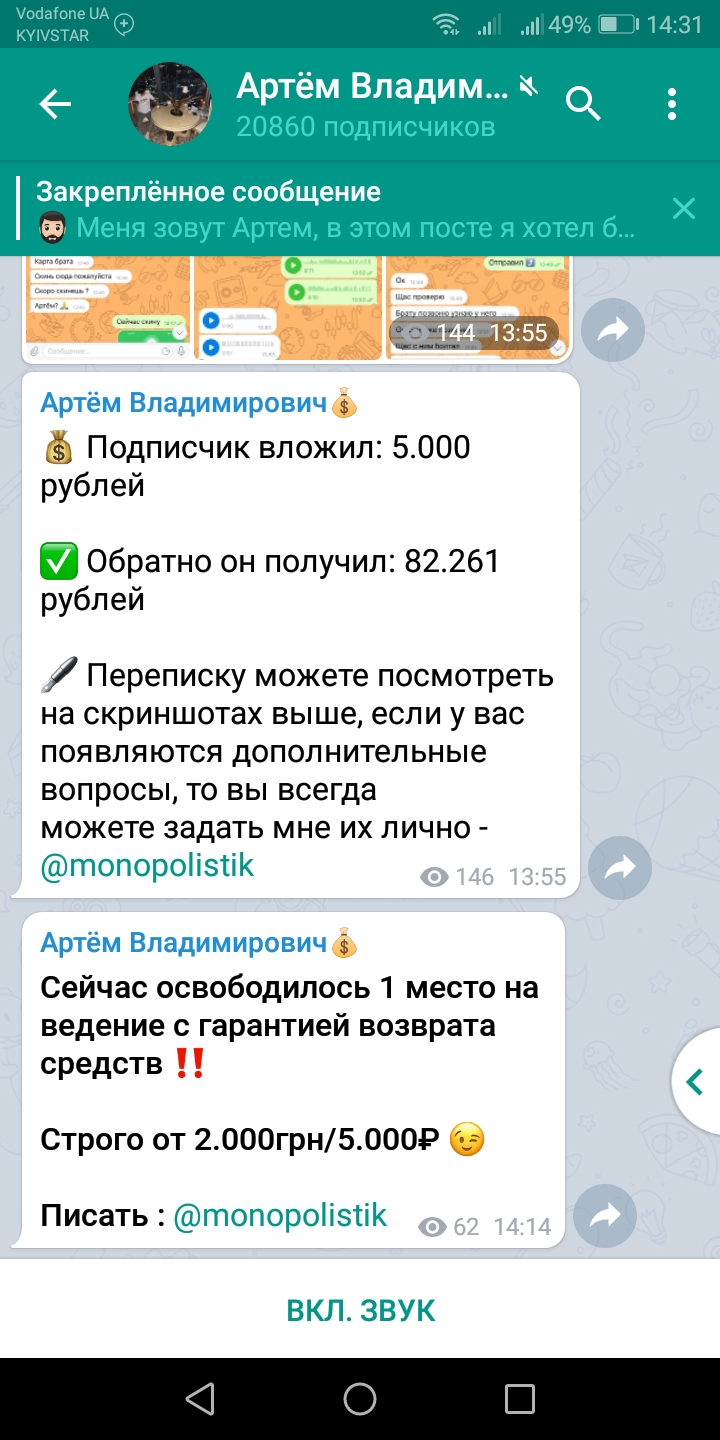Tap ВКЛ. ЗВУК to unmute channel

point(360,1310)
